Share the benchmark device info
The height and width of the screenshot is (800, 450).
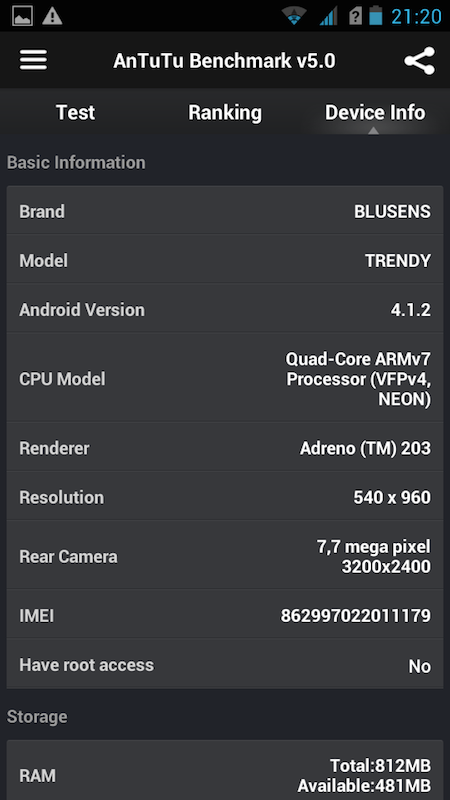coord(419,61)
